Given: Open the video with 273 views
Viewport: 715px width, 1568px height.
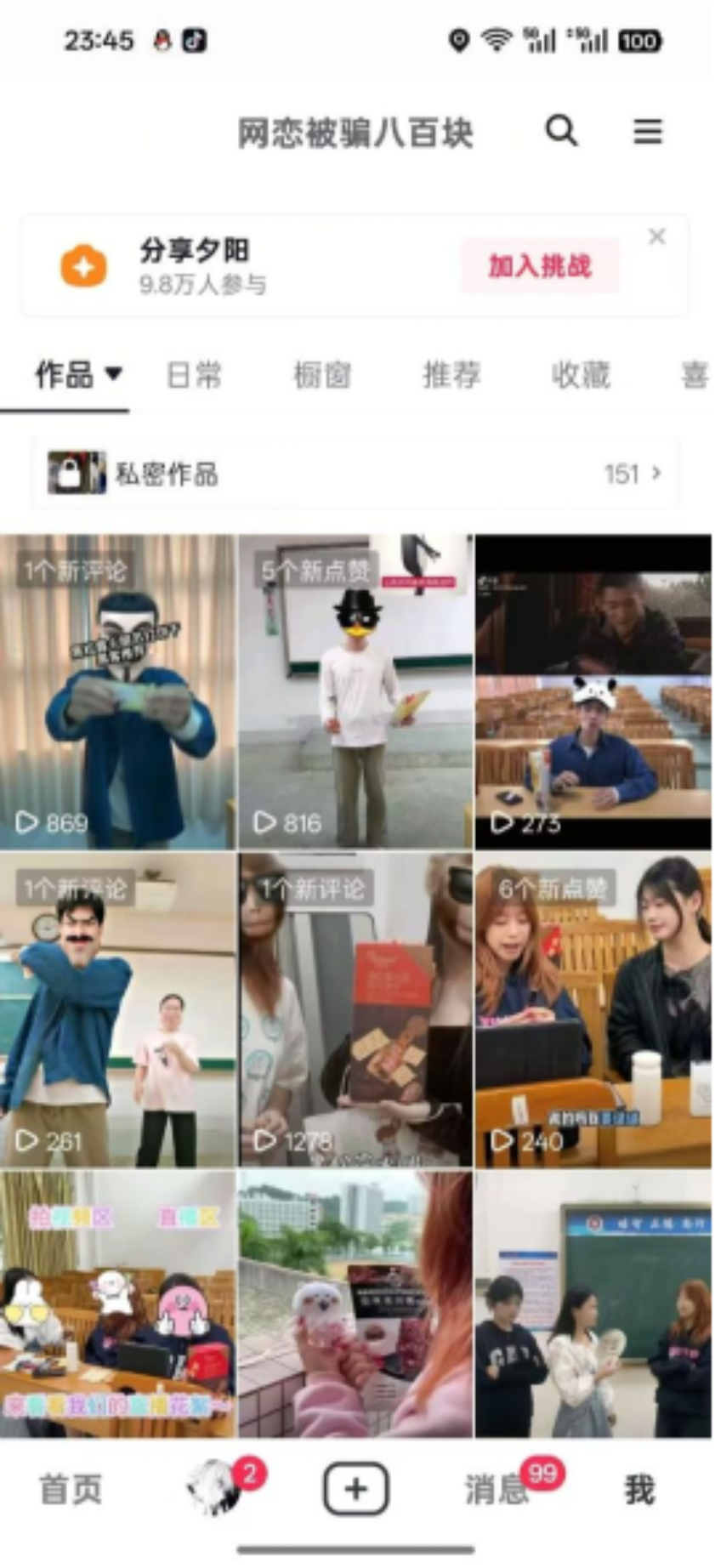Looking at the screenshot, I should tap(593, 691).
